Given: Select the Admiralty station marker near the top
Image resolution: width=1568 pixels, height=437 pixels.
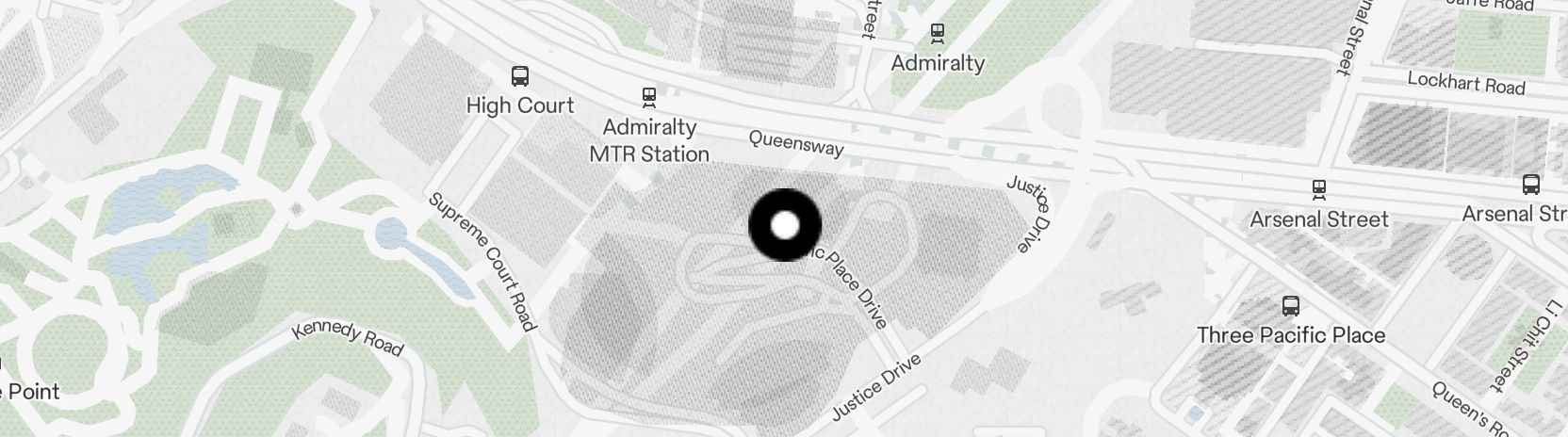Looking at the screenshot, I should pos(938,33).
